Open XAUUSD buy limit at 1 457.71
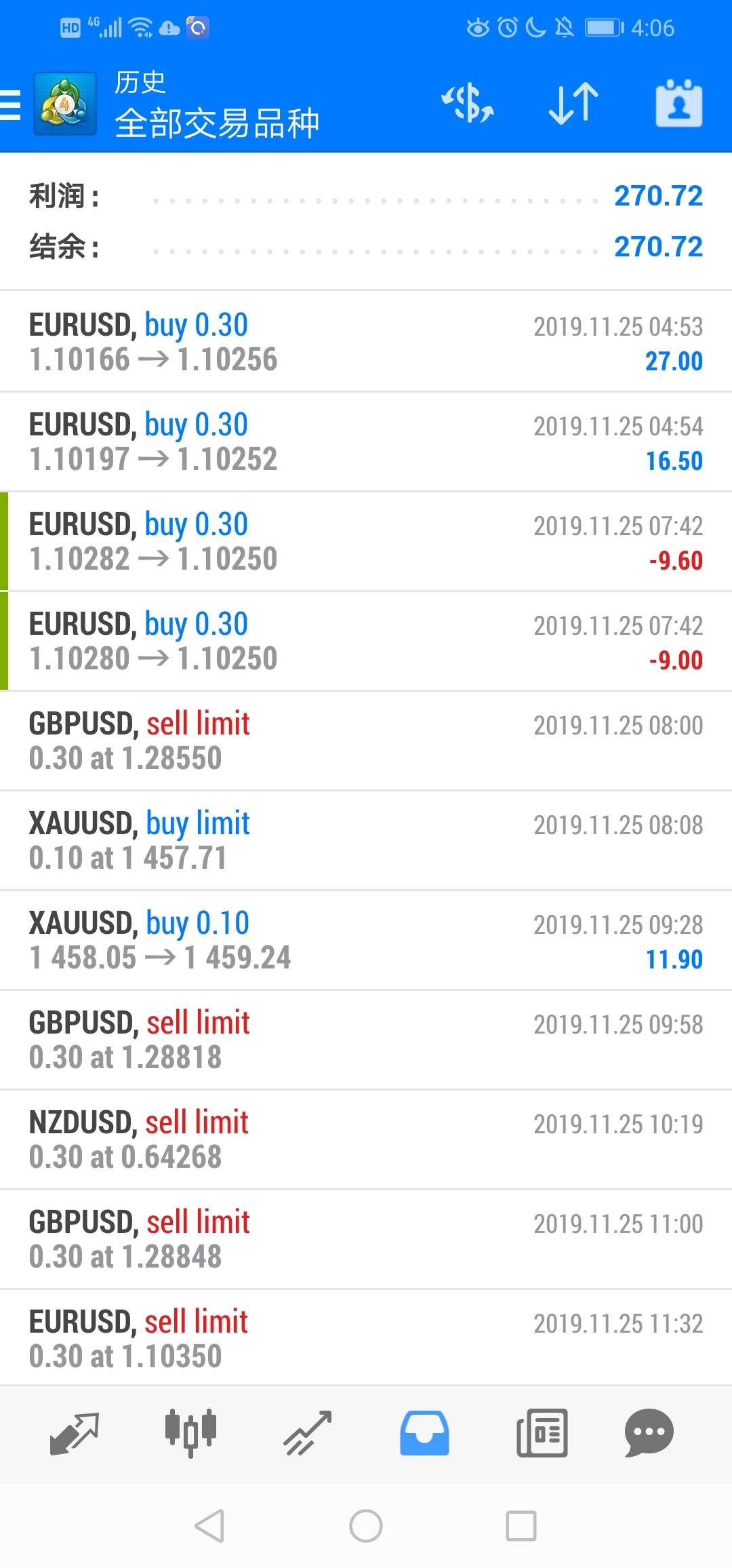 click(x=366, y=840)
